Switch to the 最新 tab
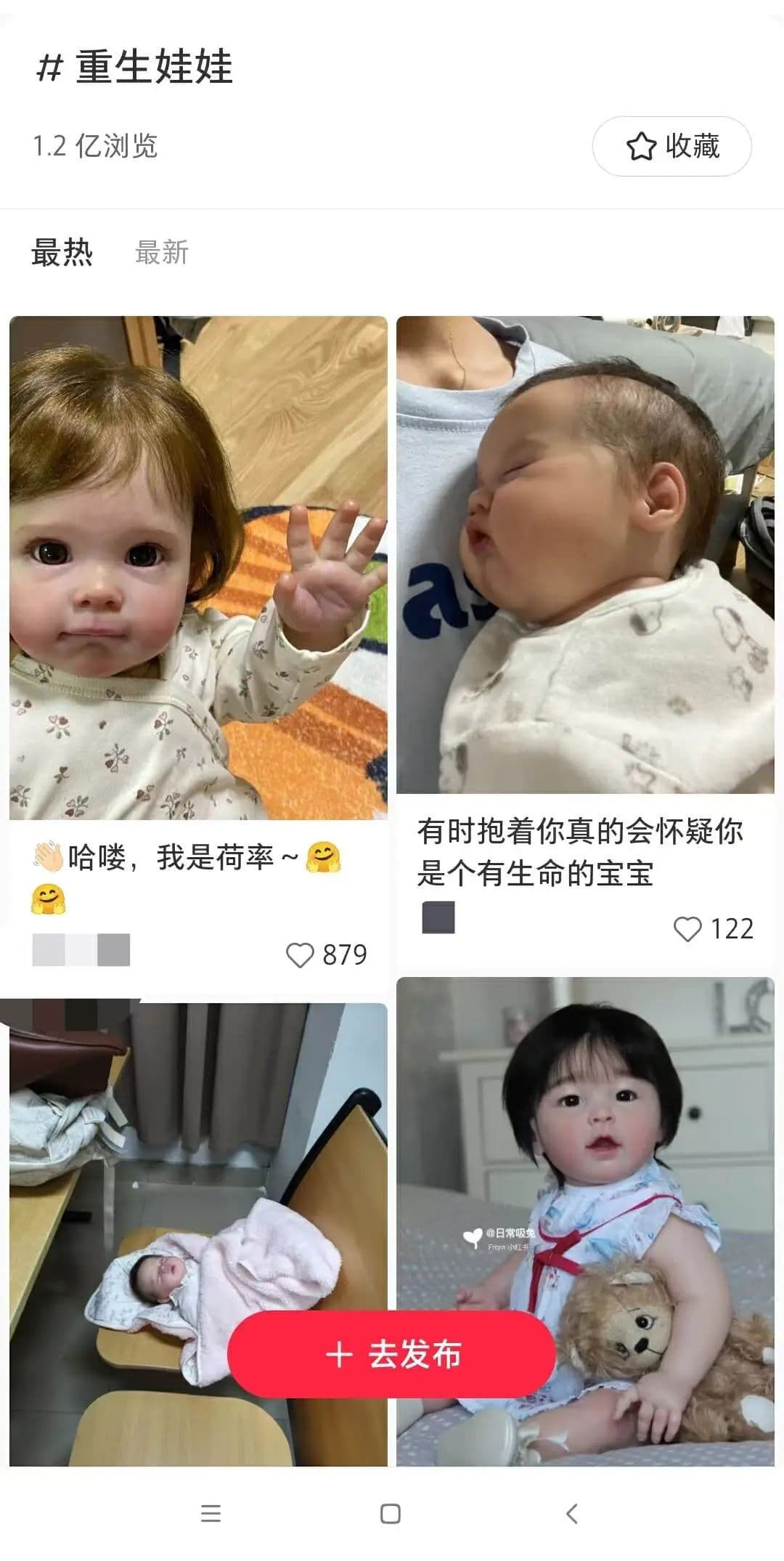 tap(161, 253)
